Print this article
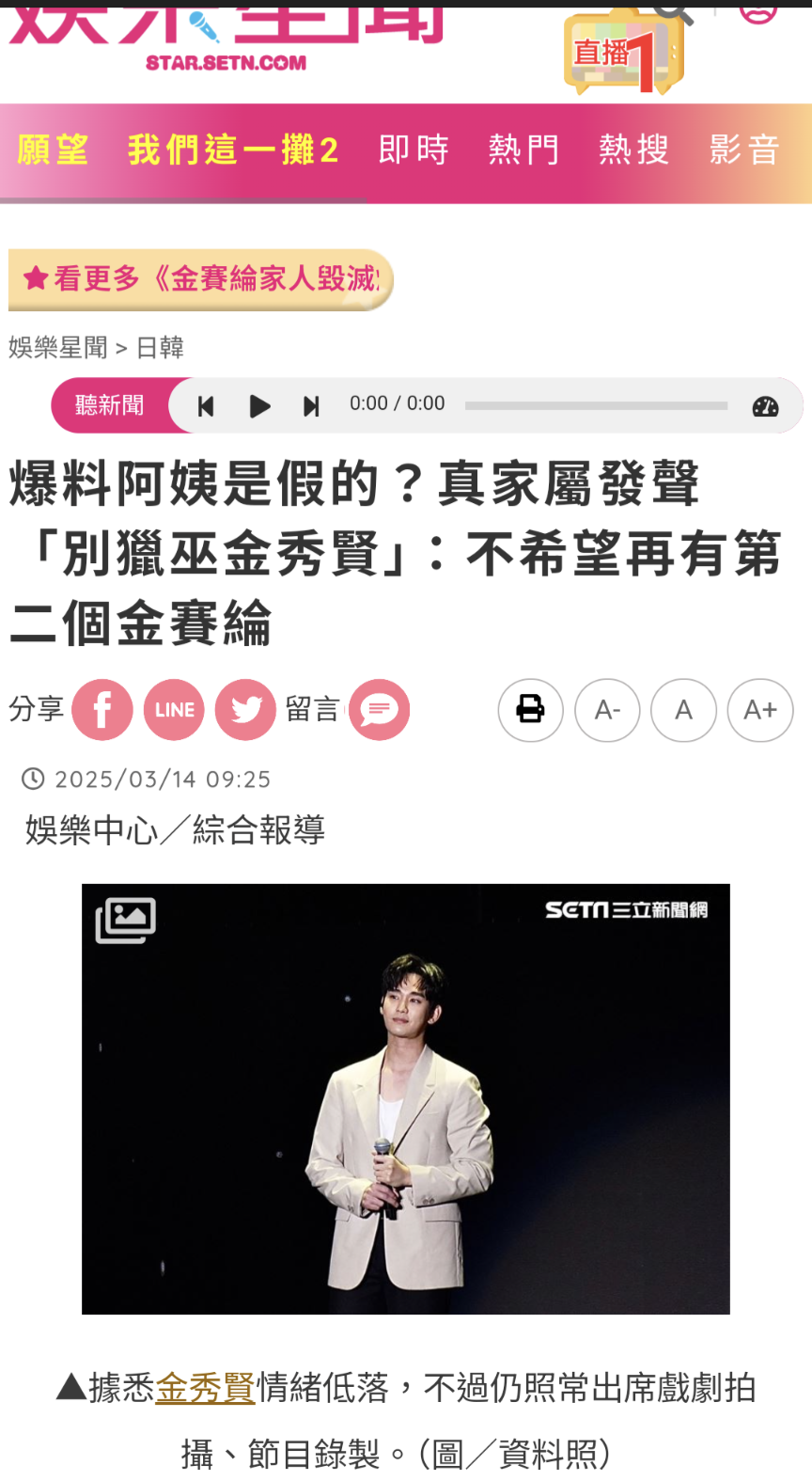 [530, 710]
